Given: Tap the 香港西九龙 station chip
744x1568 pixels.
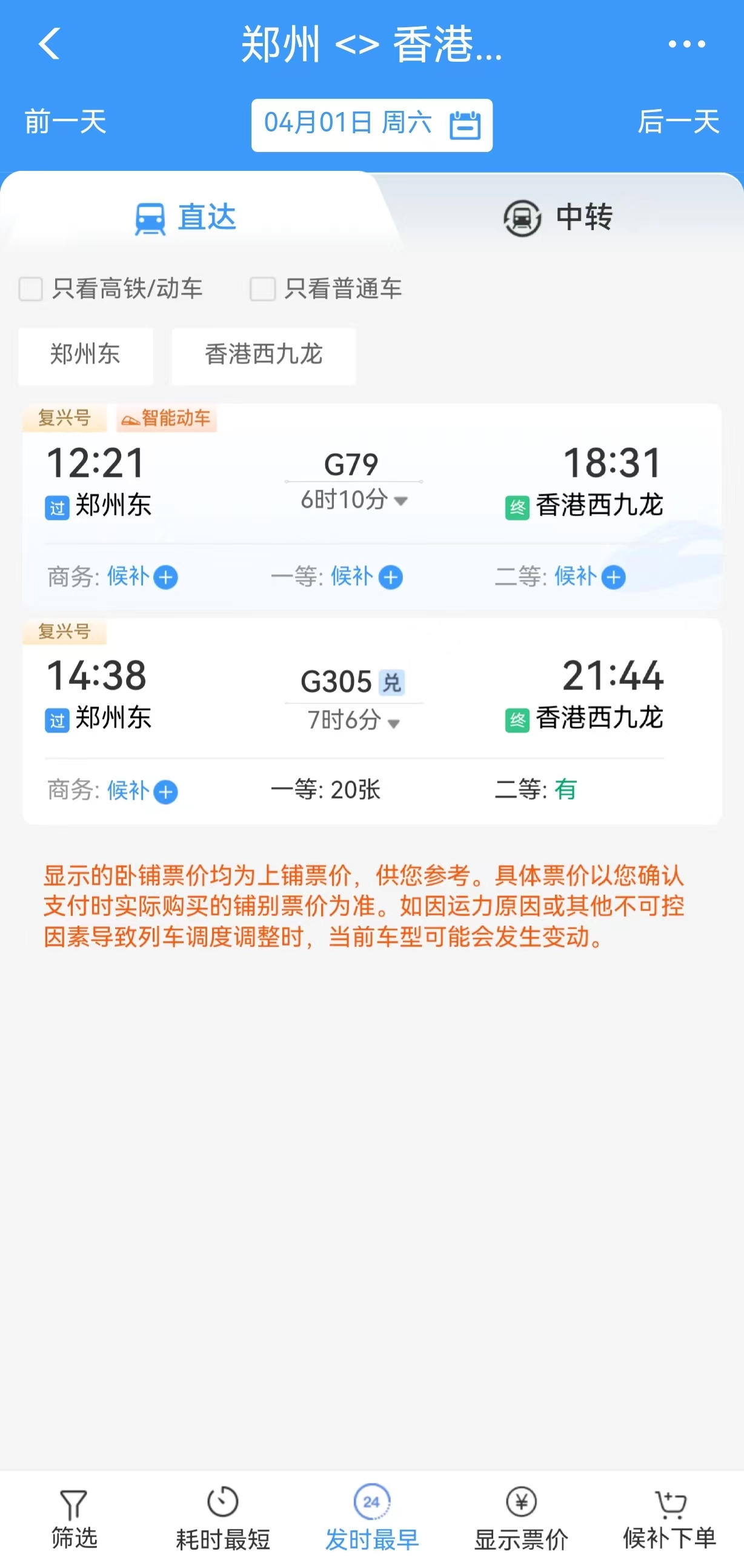Looking at the screenshot, I should (x=263, y=355).
